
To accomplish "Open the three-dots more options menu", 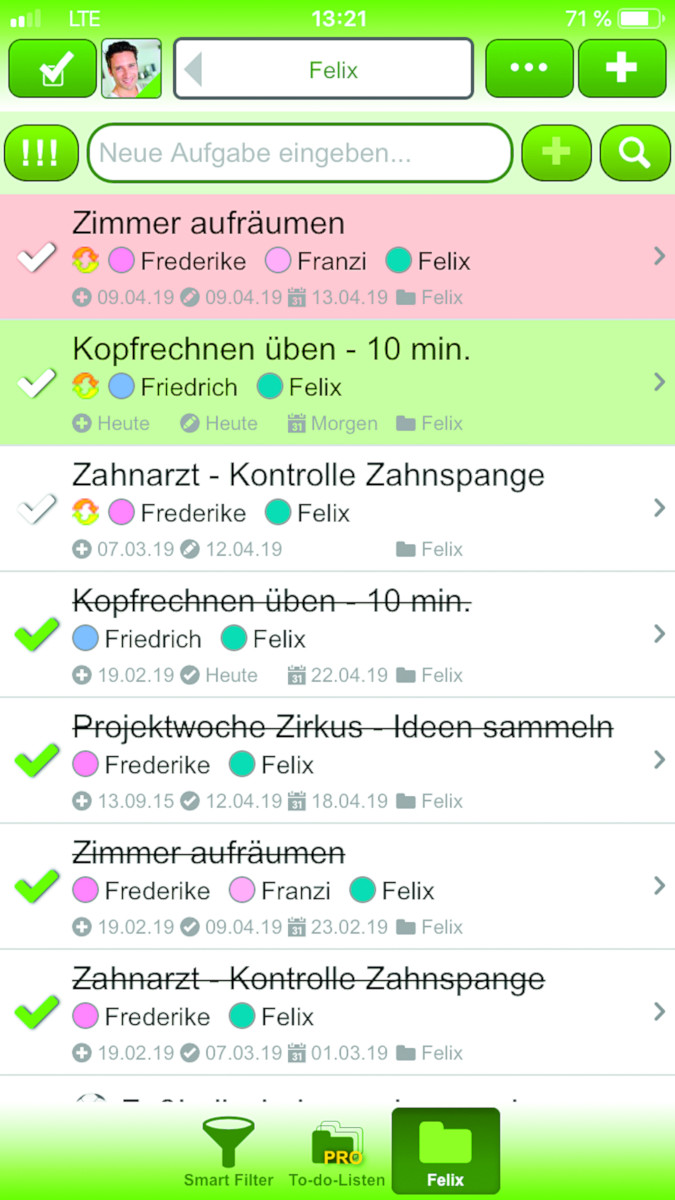I will (529, 69).
